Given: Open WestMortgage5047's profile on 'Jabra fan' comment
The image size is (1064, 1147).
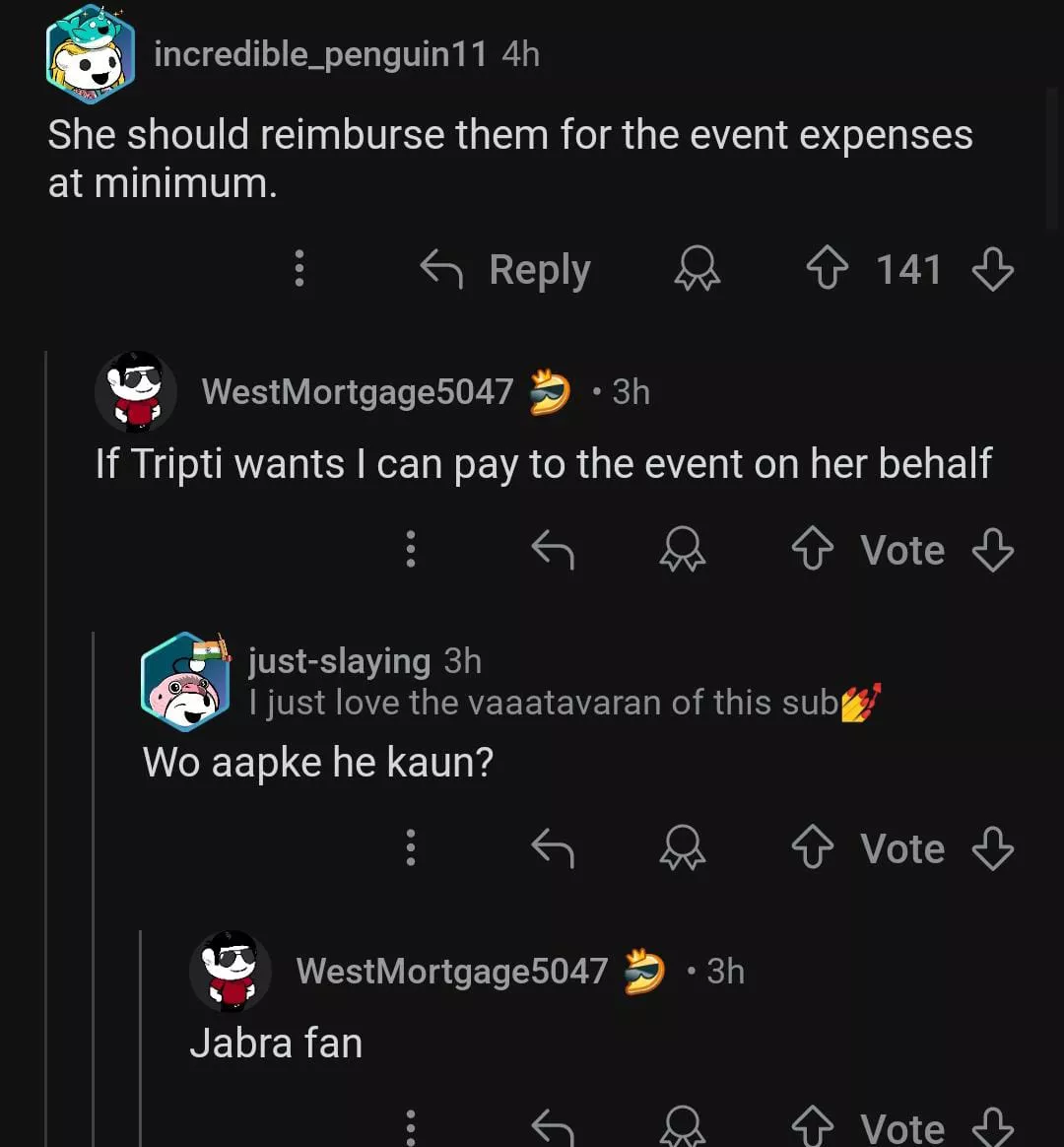Looking at the screenshot, I should click(451, 972).
